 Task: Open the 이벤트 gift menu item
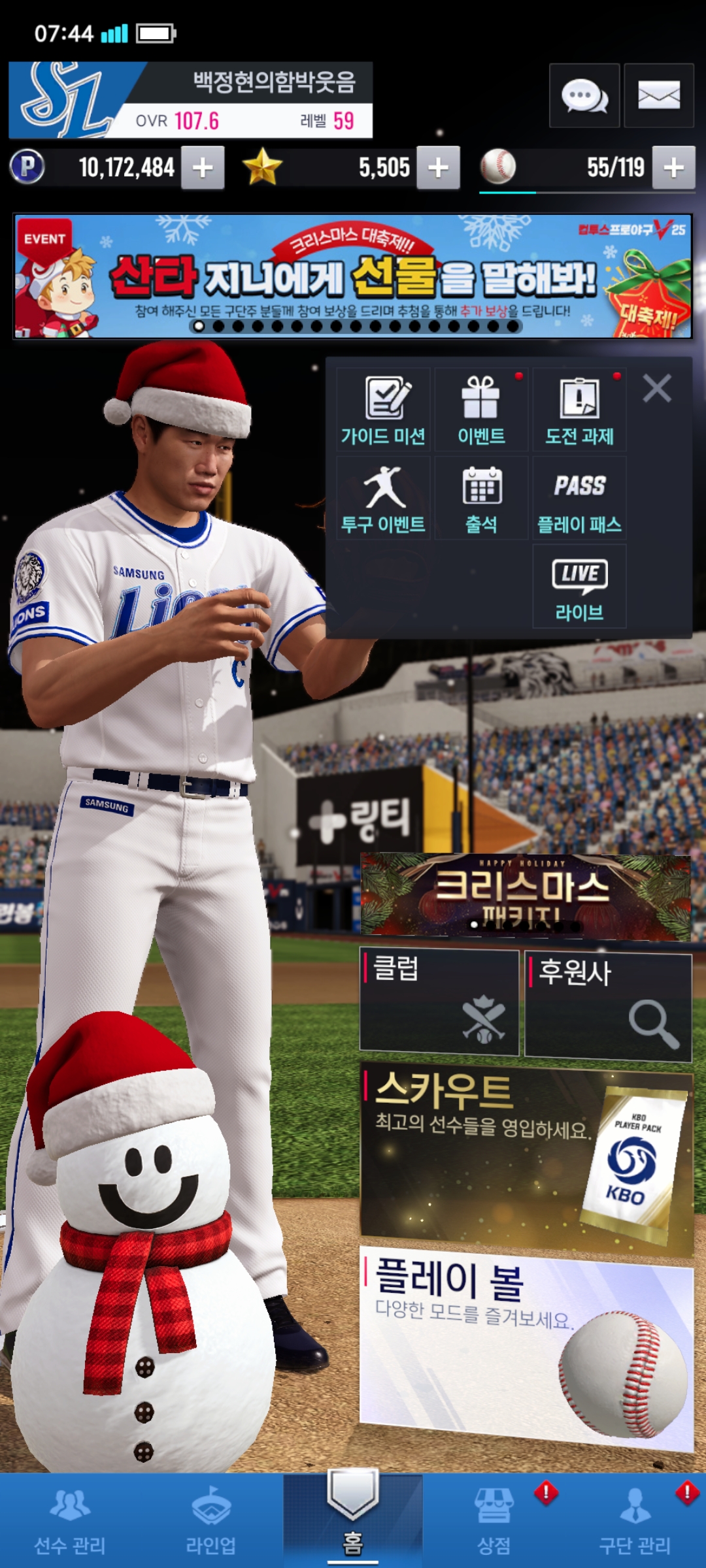tap(481, 410)
